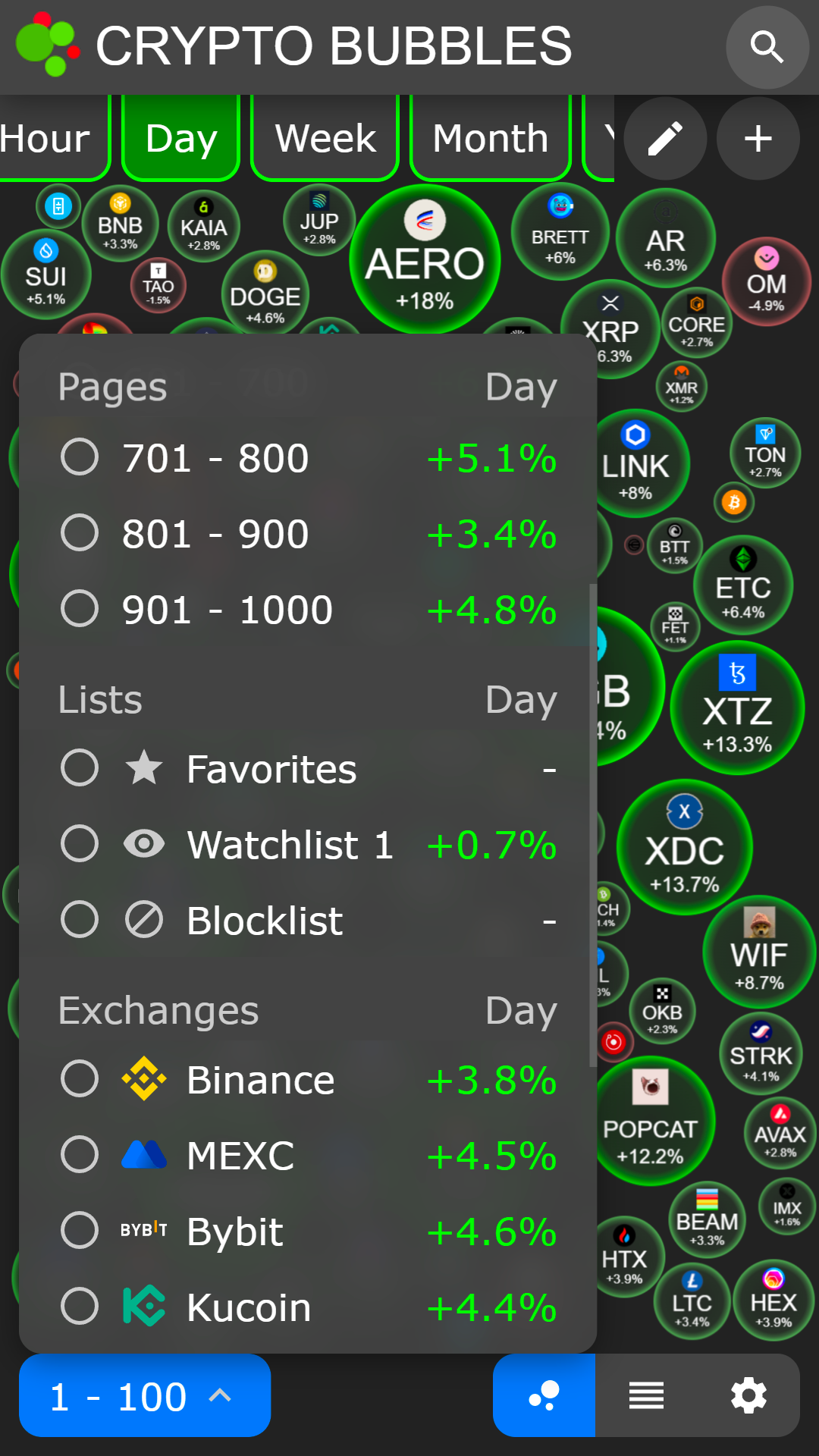819x1456 pixels.
Task: Click the Blocklist icon
Action: tap(144, 919)
